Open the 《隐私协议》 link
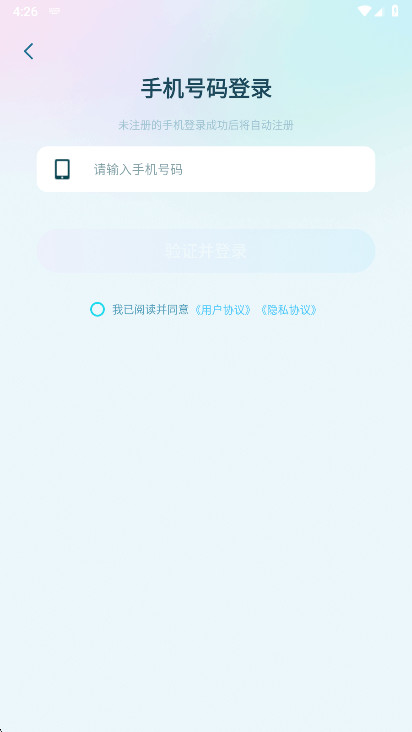 288,310
